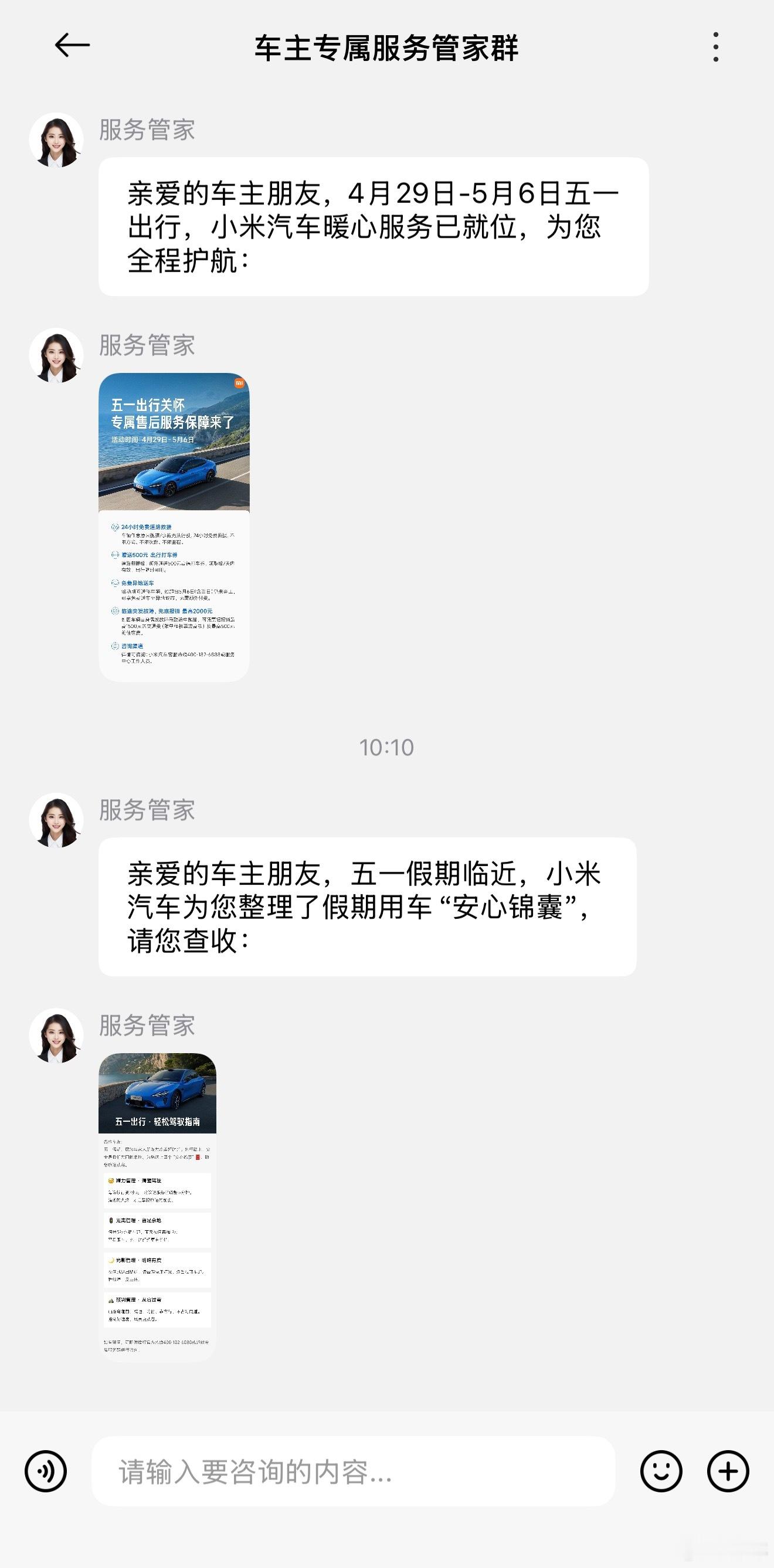This screenshot has height=1568, width=774.
Task: Open the chat options menu via three dots
Action: (718, 43)
